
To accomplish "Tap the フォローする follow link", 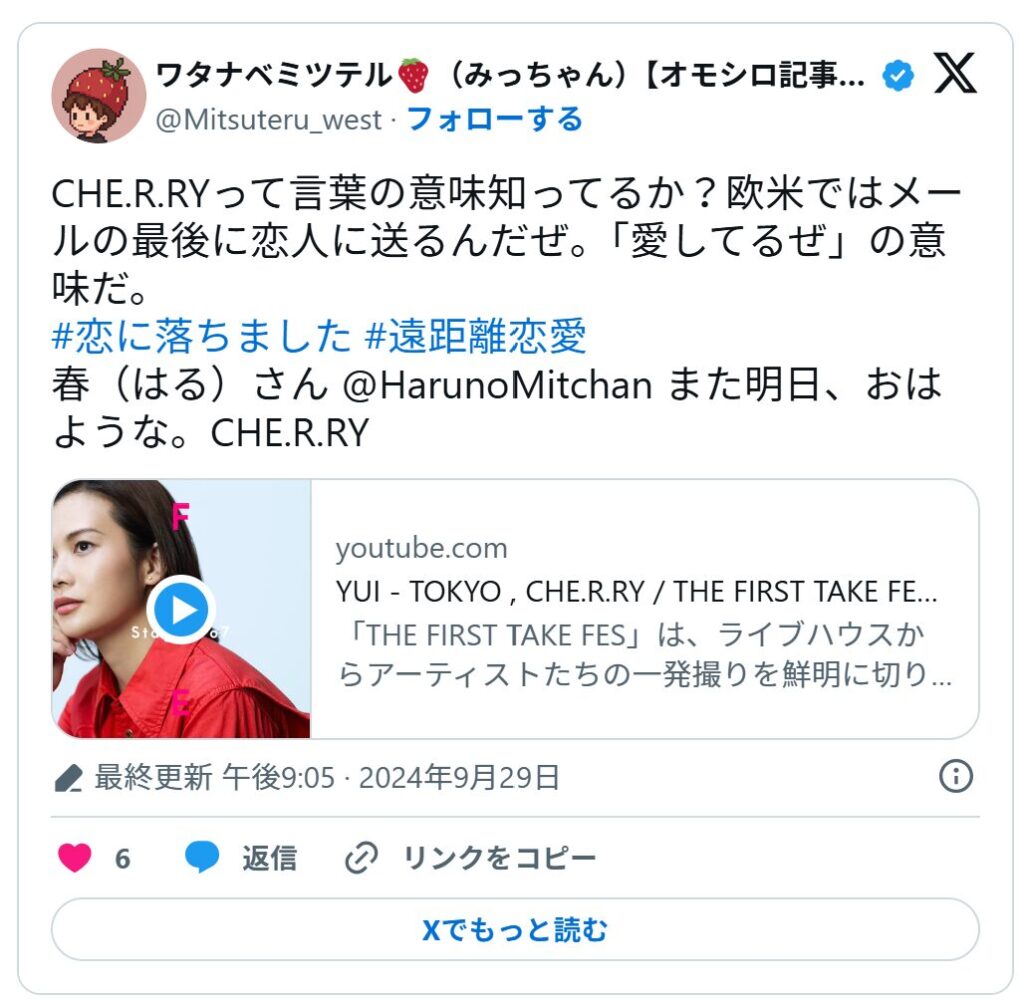I will tap(494, 120).
